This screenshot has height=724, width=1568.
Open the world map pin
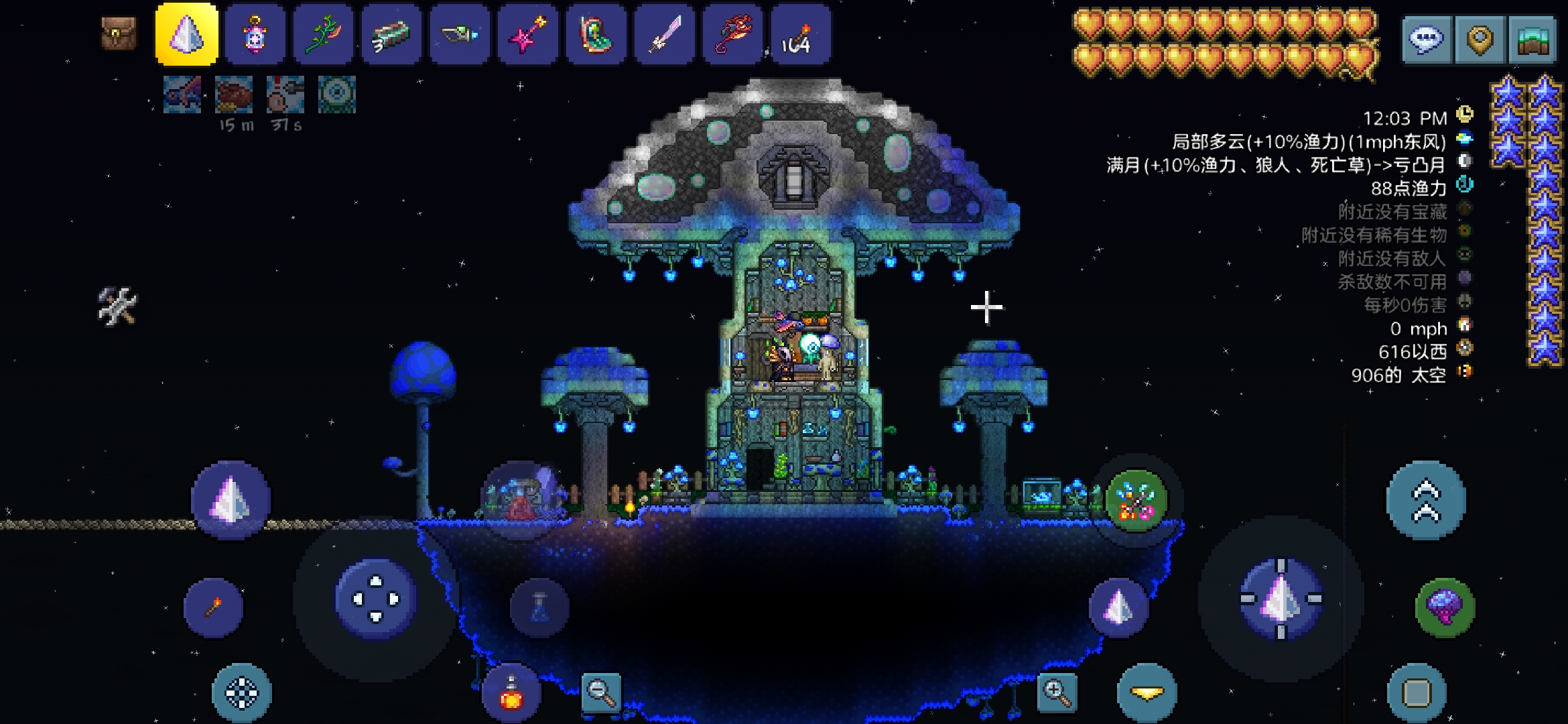(1480, 40)
